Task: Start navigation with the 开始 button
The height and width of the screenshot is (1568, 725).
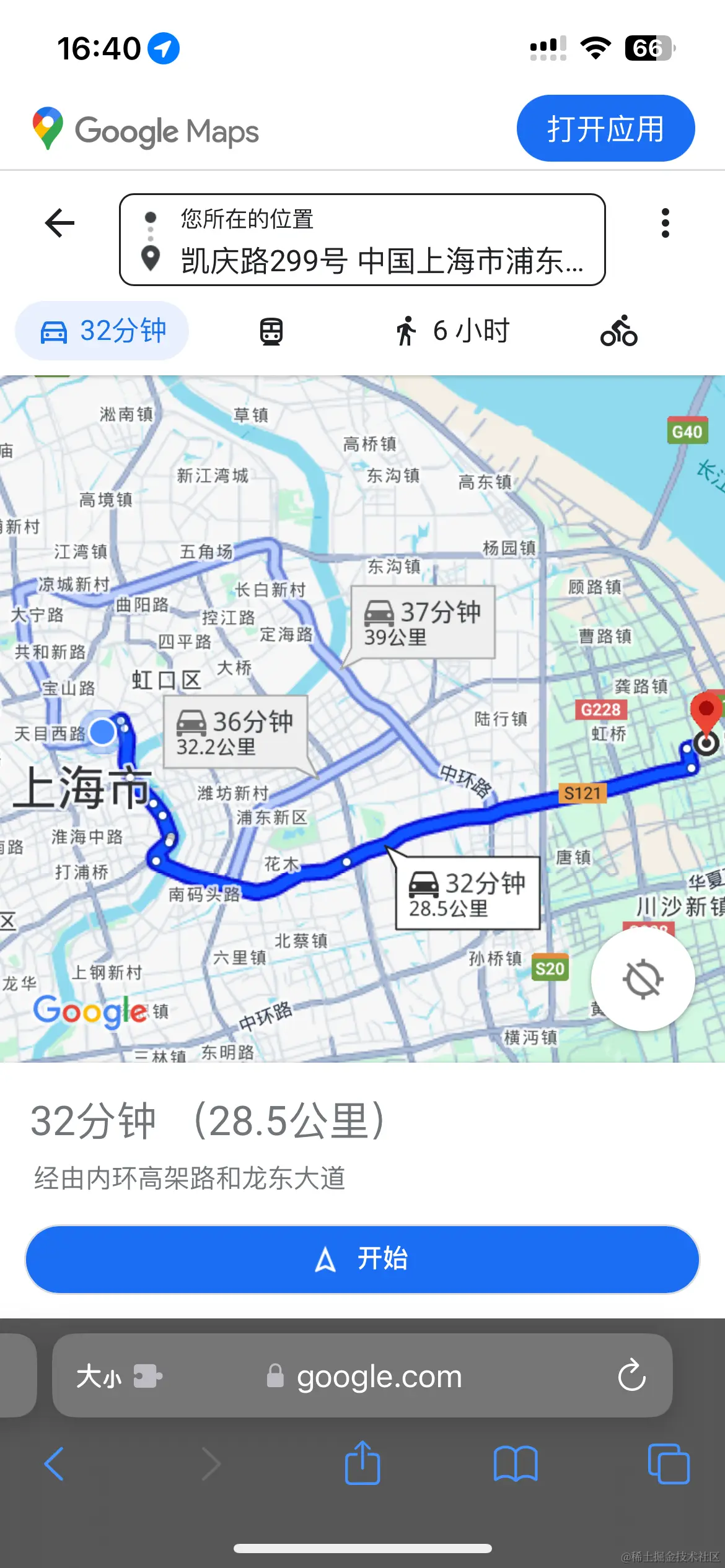Action: [362, 1259]
